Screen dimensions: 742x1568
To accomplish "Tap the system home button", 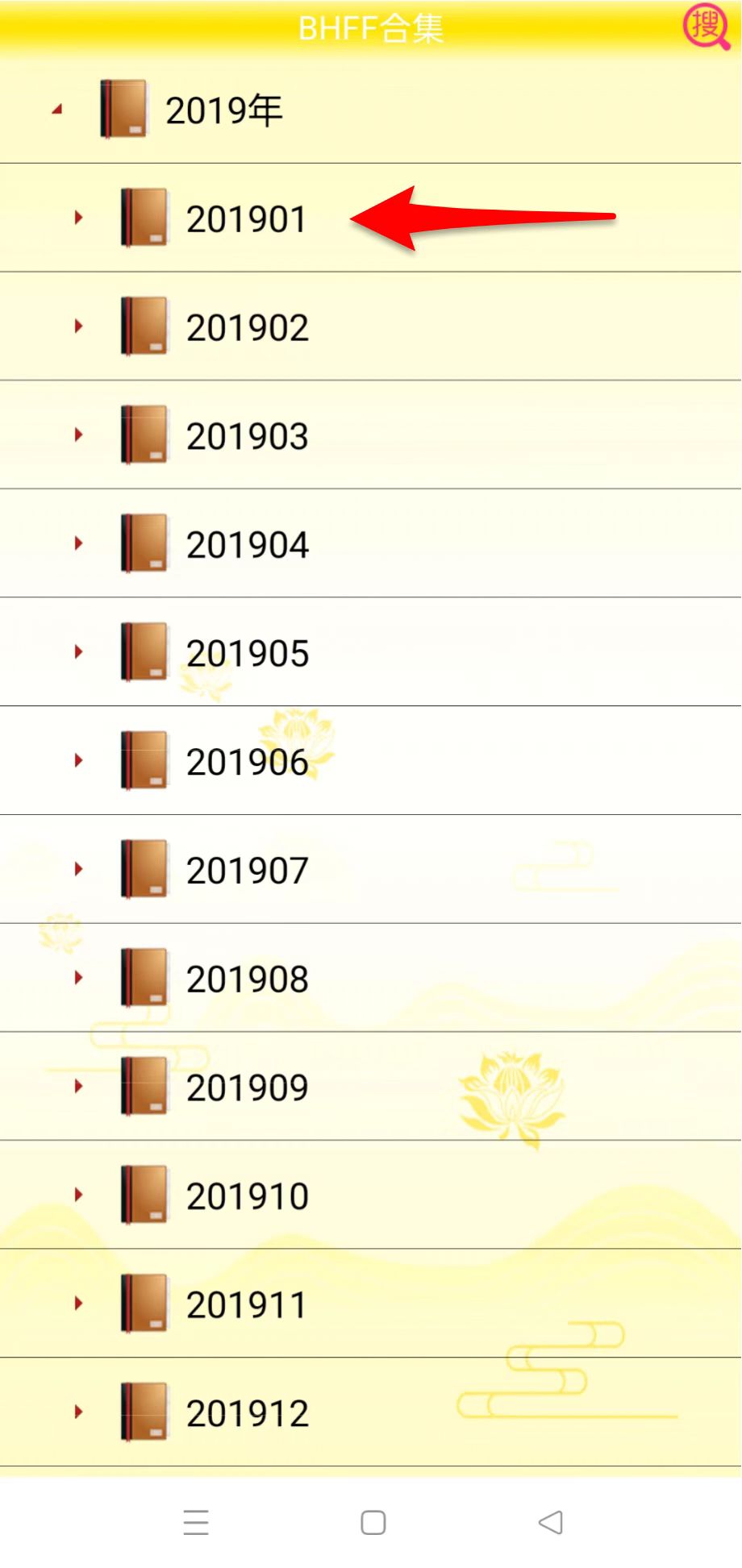I will pos(373,1522).
